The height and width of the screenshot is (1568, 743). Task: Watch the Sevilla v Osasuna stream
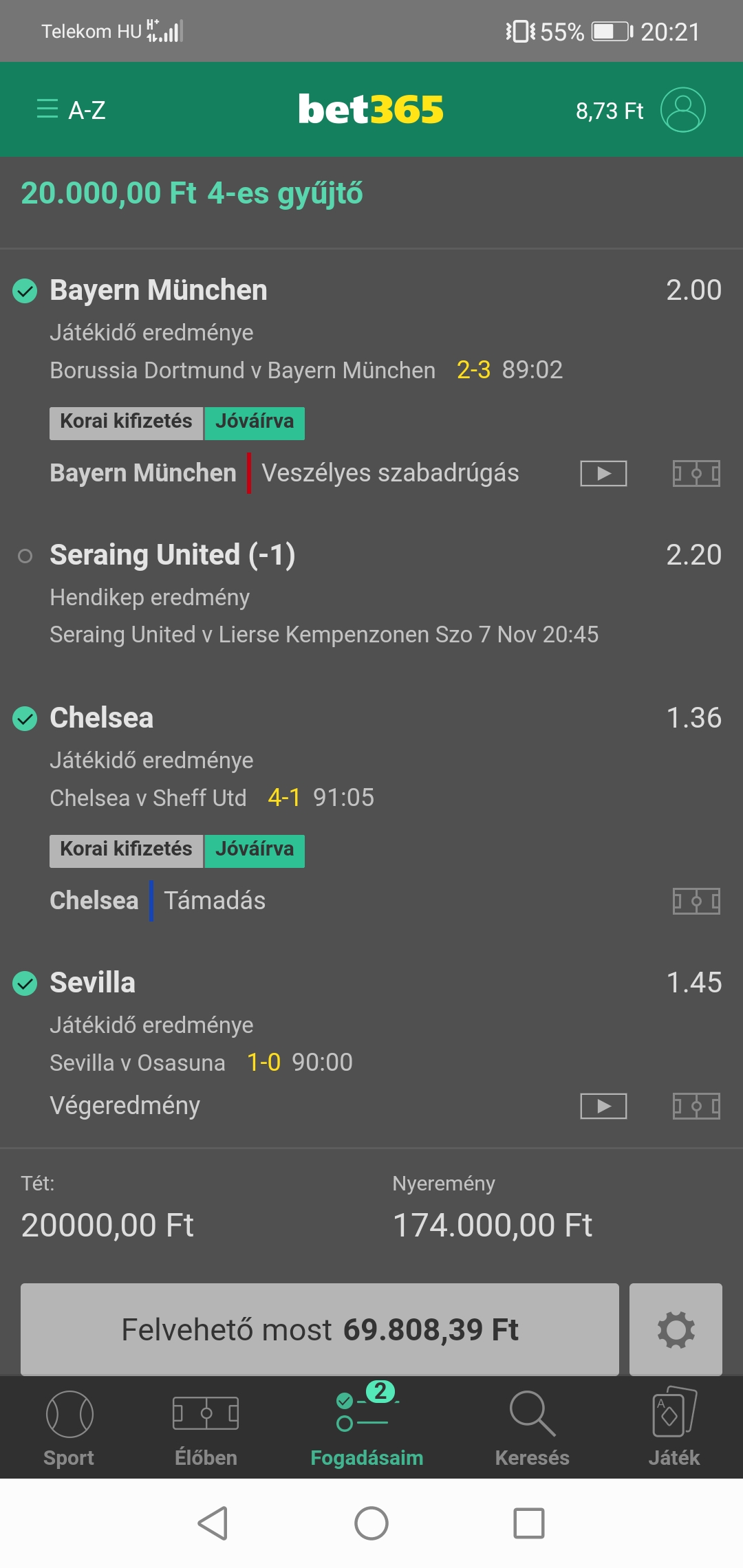click(603, 1106)
